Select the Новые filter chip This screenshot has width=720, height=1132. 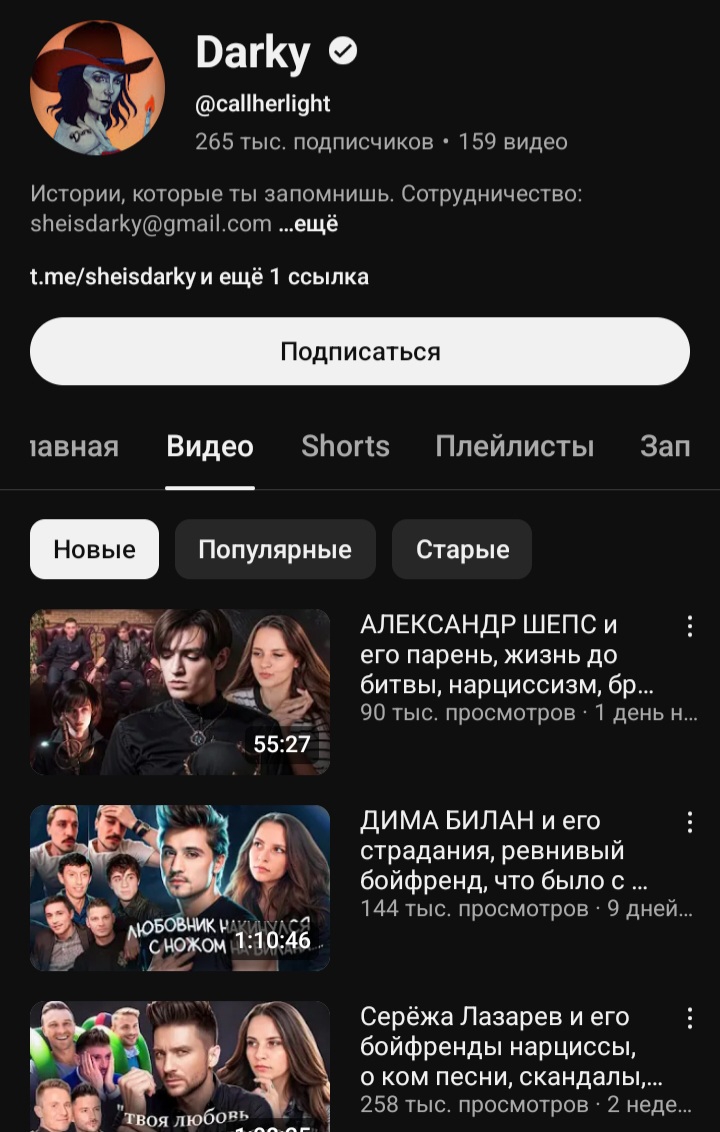pos(94,549)
